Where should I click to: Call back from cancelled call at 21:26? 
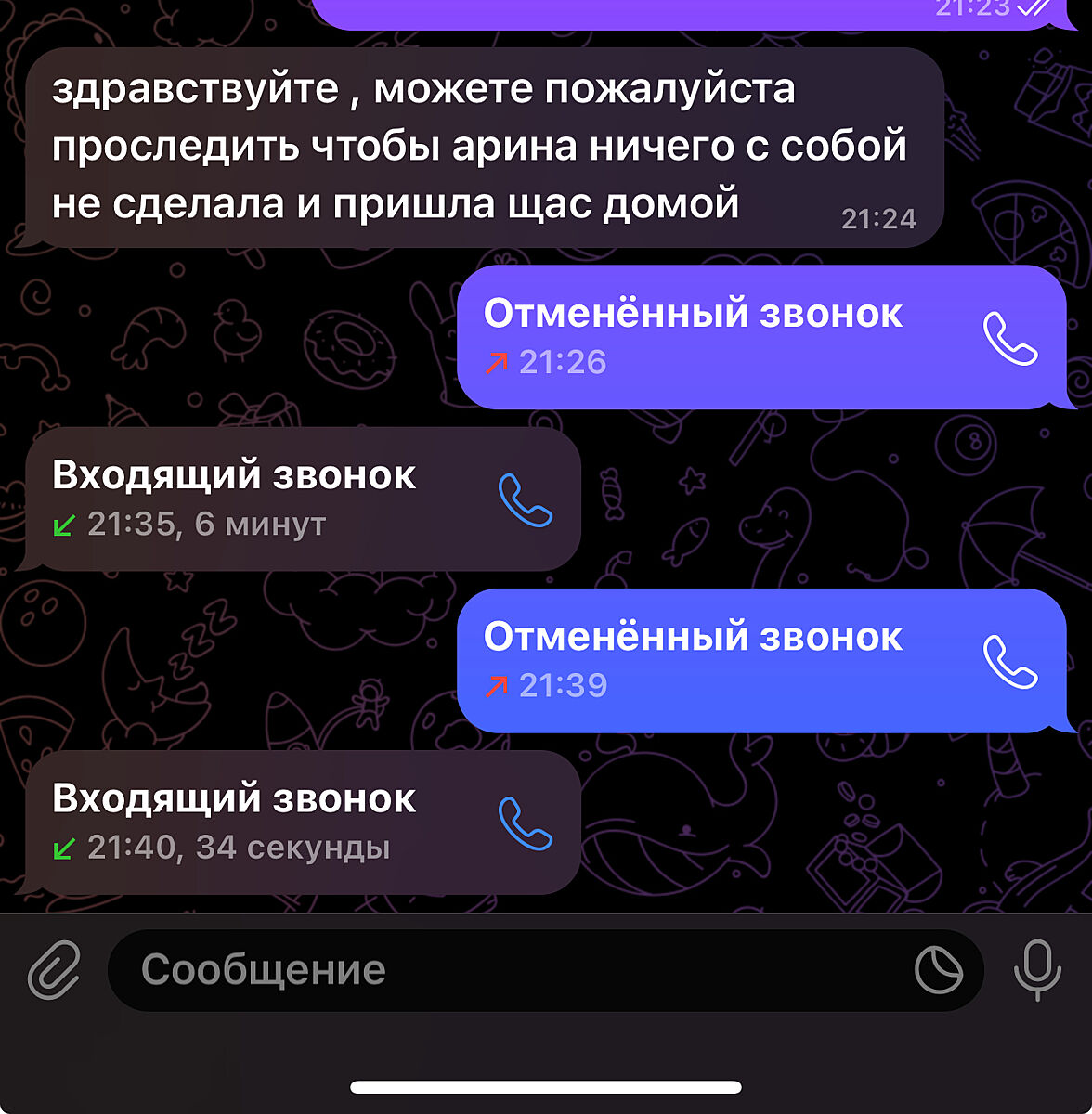(1010, 339)
